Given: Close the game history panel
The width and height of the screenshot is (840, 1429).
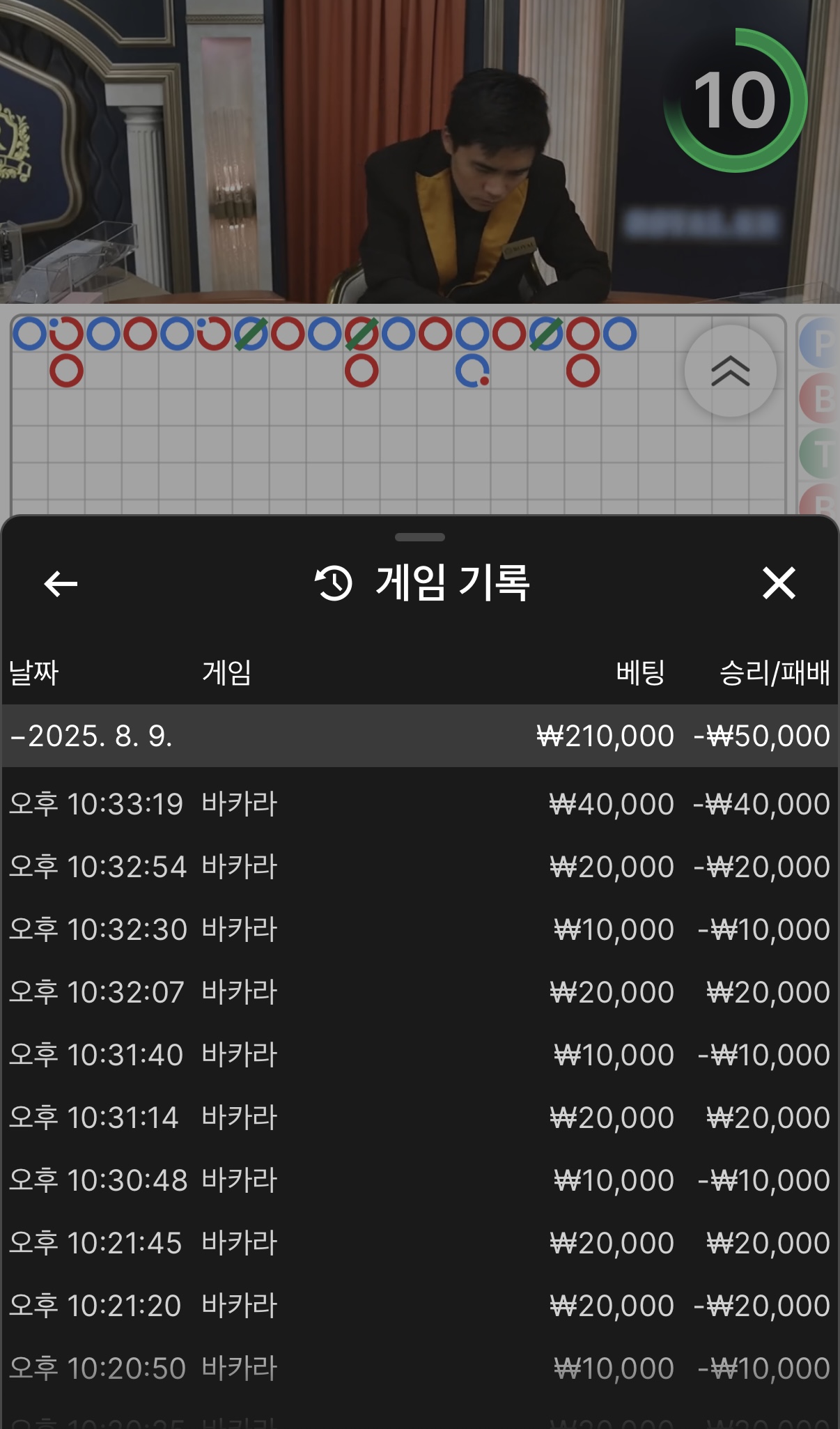Looking at the screenshot, I should point(778,583).
